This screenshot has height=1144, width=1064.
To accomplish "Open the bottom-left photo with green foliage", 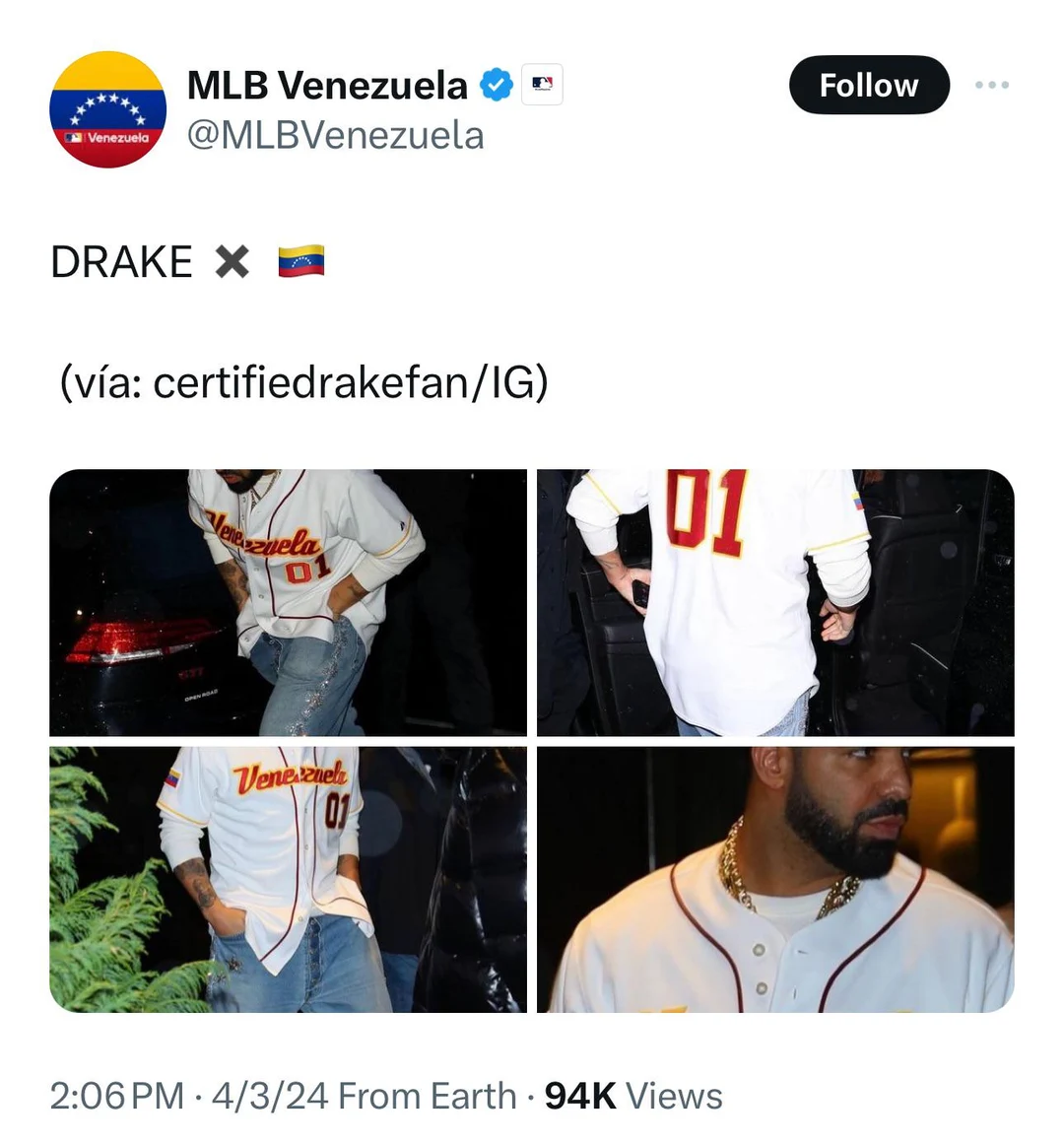I will click(x=288, y=880).
